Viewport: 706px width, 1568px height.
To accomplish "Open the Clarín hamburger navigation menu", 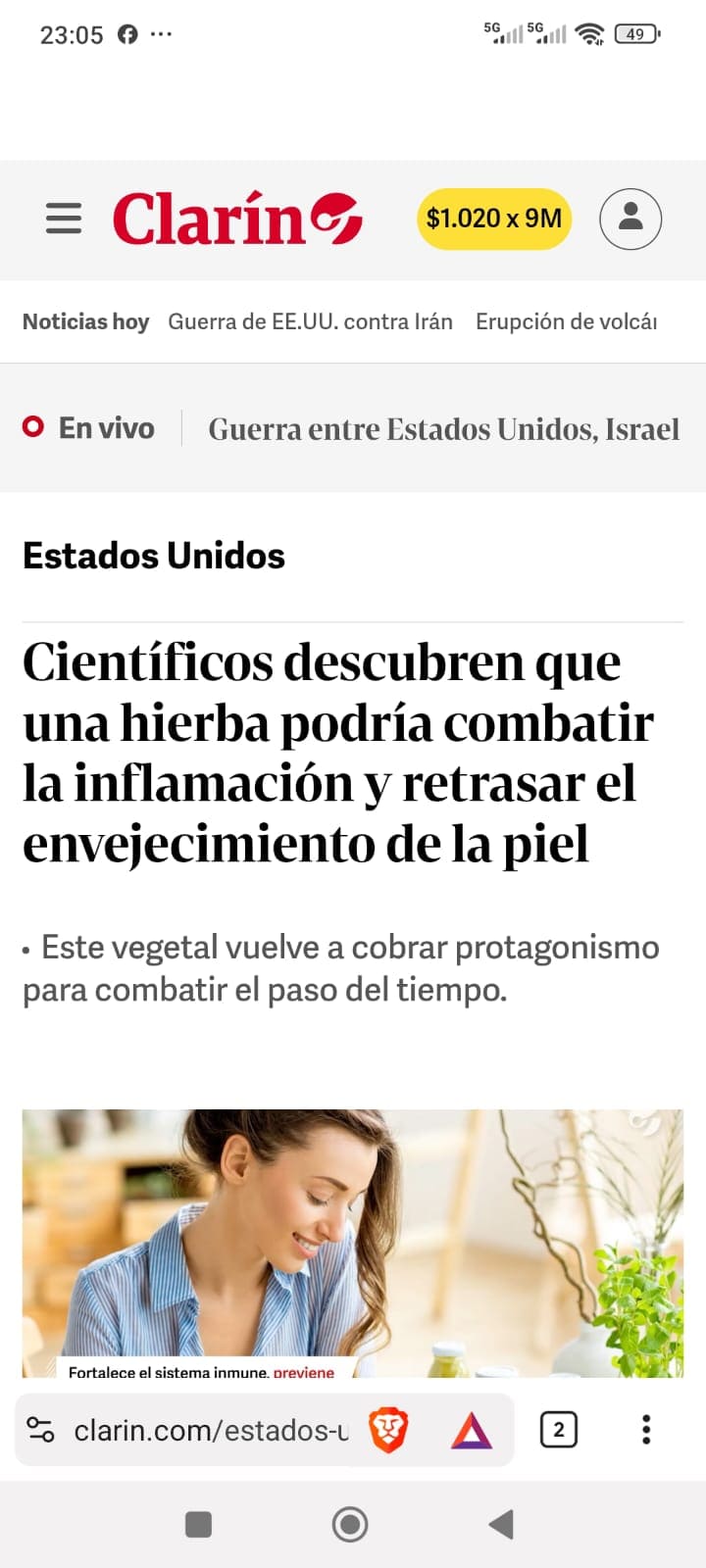I will point(63,219).
